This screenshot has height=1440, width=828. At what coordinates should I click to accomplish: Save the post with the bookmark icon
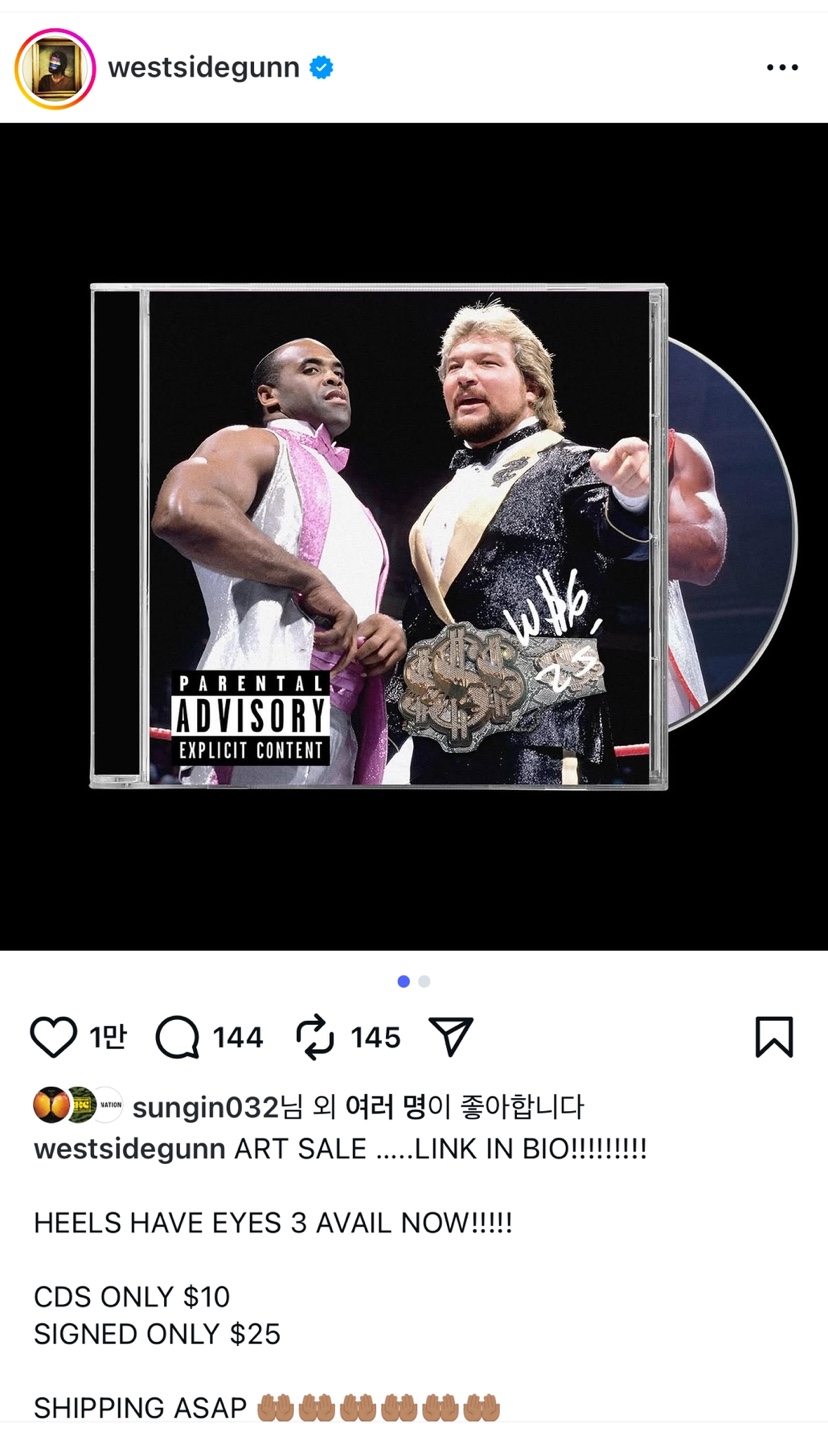pyautogui.click(x=774, y=1037)
